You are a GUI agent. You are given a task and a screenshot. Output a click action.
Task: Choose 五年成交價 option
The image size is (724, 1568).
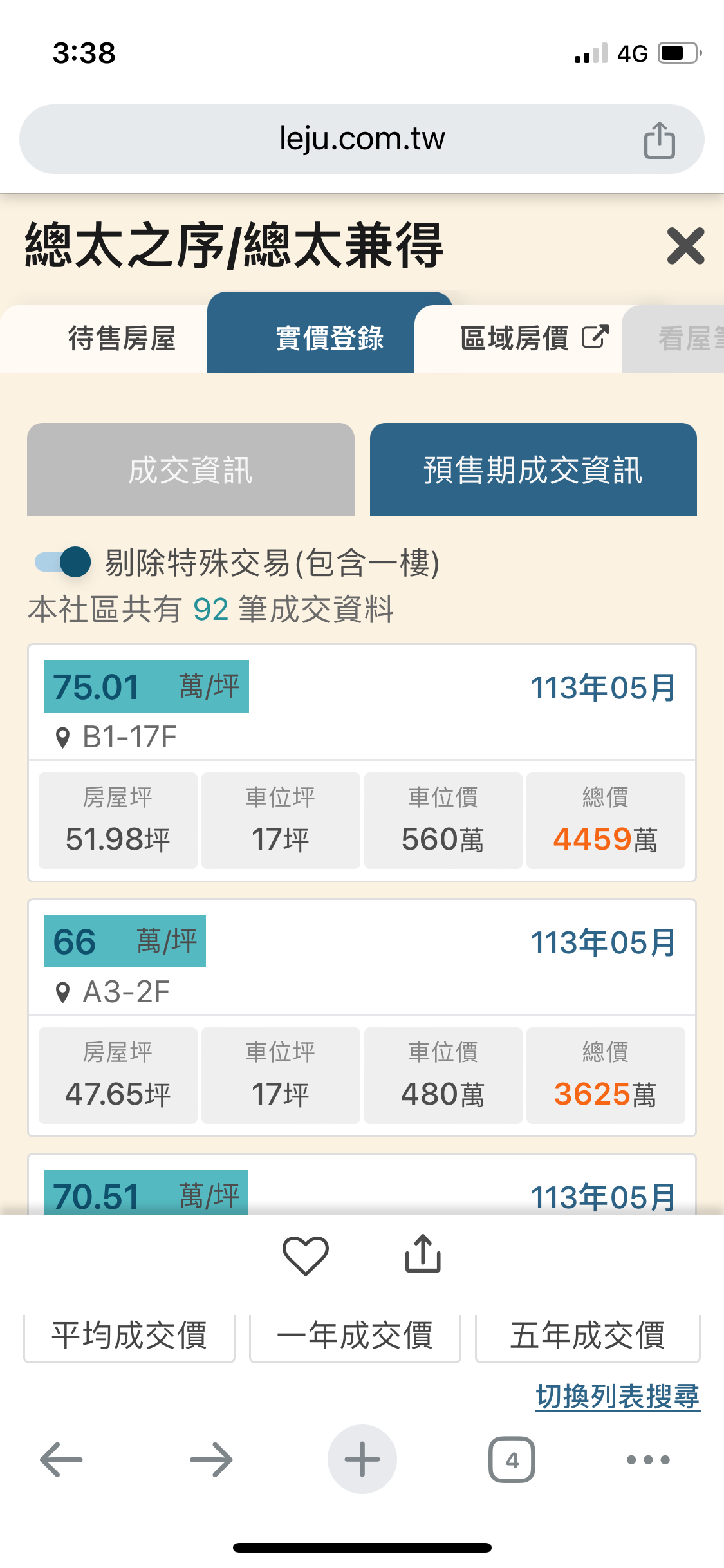(588, 1336)
